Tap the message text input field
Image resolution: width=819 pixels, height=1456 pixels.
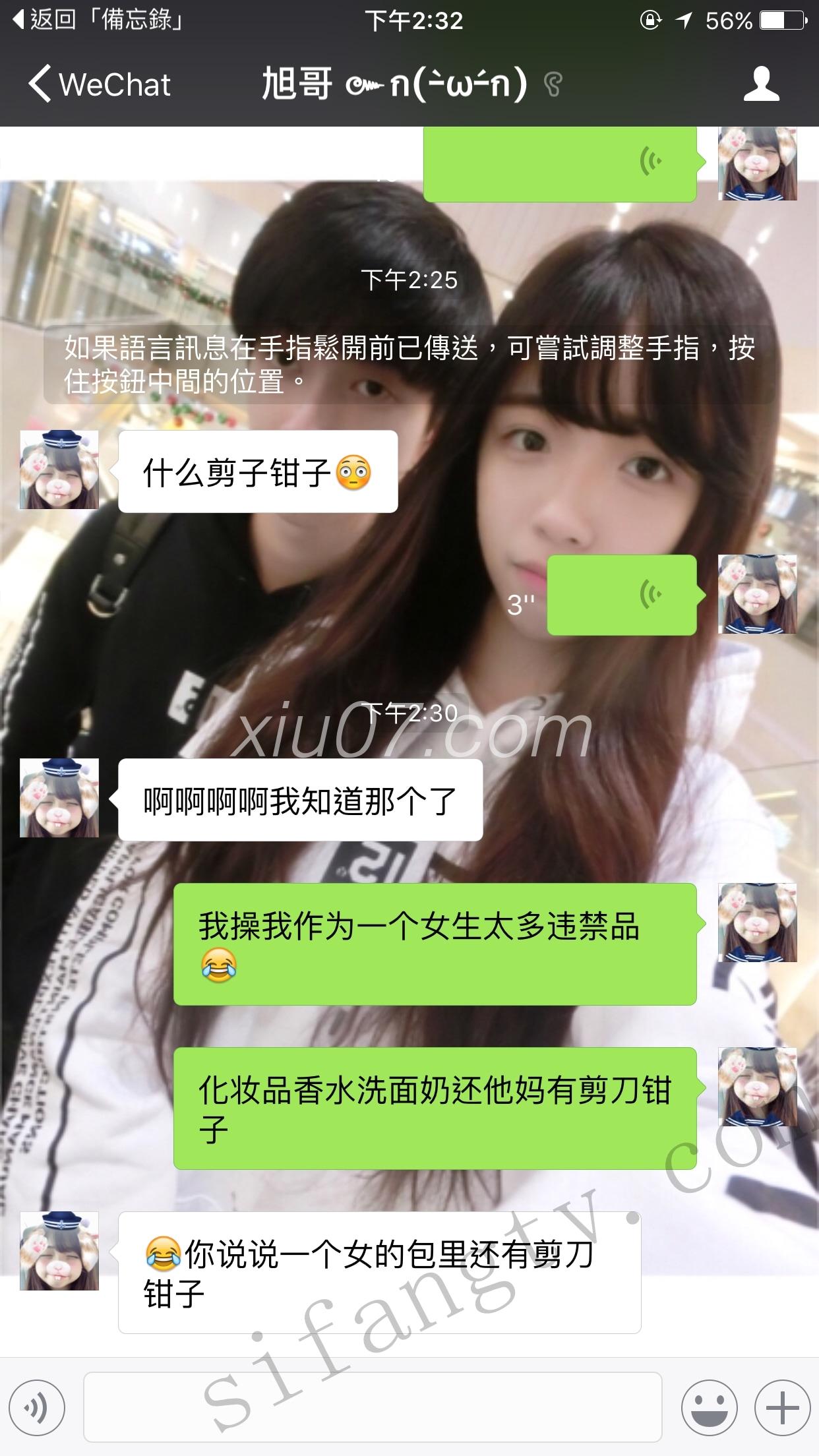click(373, 1407)
